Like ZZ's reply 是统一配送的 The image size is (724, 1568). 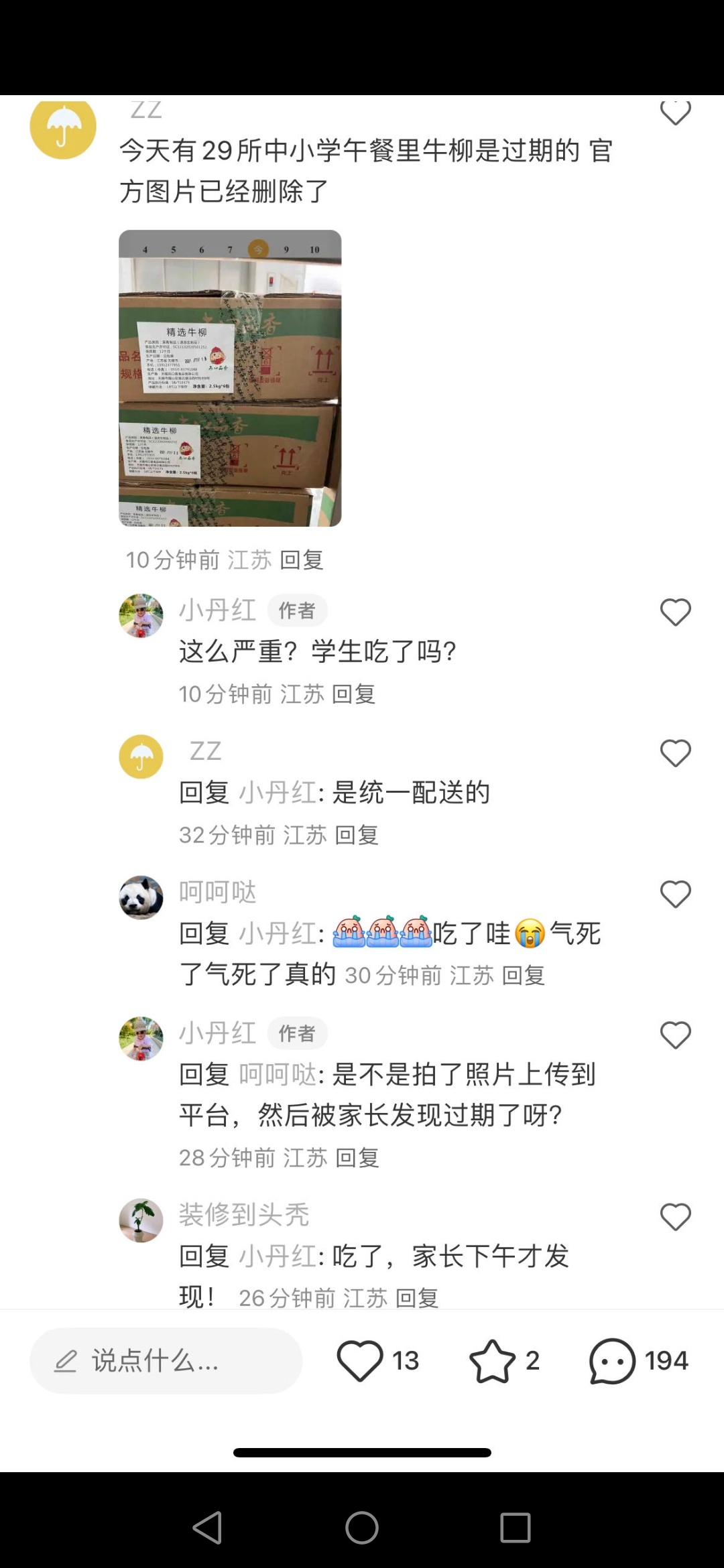pos(675,753)
